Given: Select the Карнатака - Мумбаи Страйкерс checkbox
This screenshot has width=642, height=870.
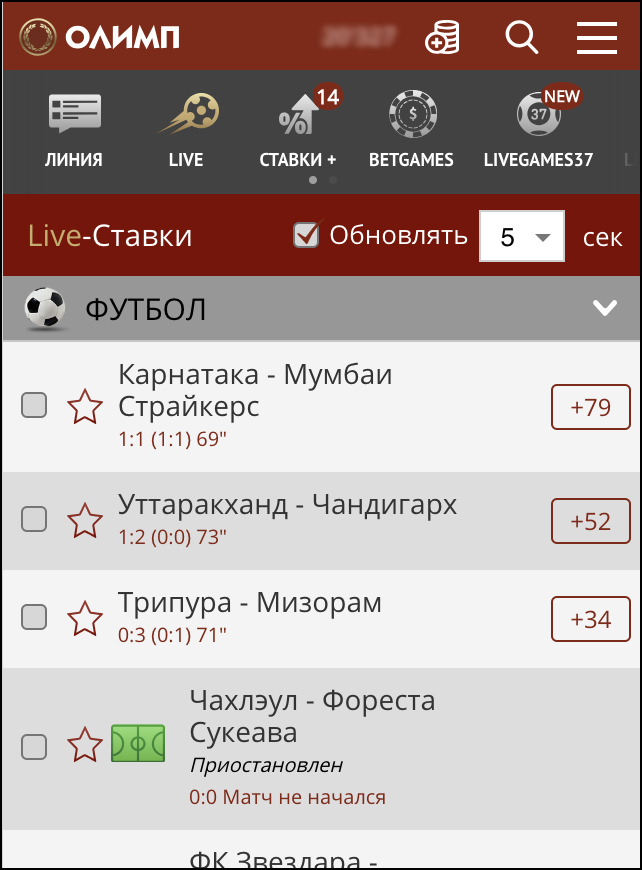Looking at the screenshot, I should [34, 405].
